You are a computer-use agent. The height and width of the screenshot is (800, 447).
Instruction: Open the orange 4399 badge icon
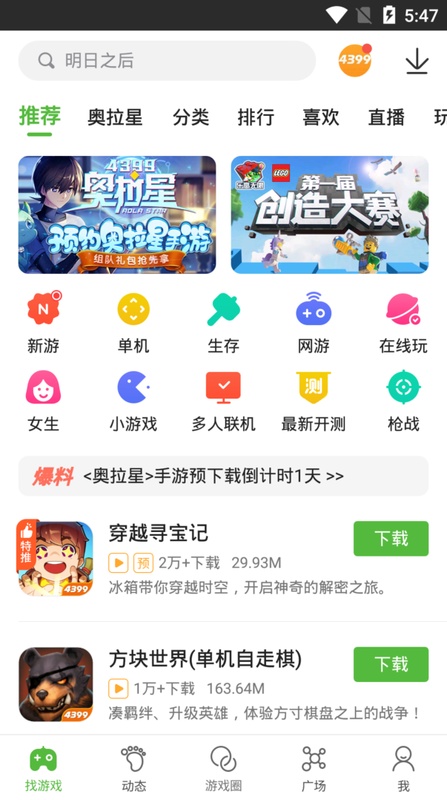355,60
